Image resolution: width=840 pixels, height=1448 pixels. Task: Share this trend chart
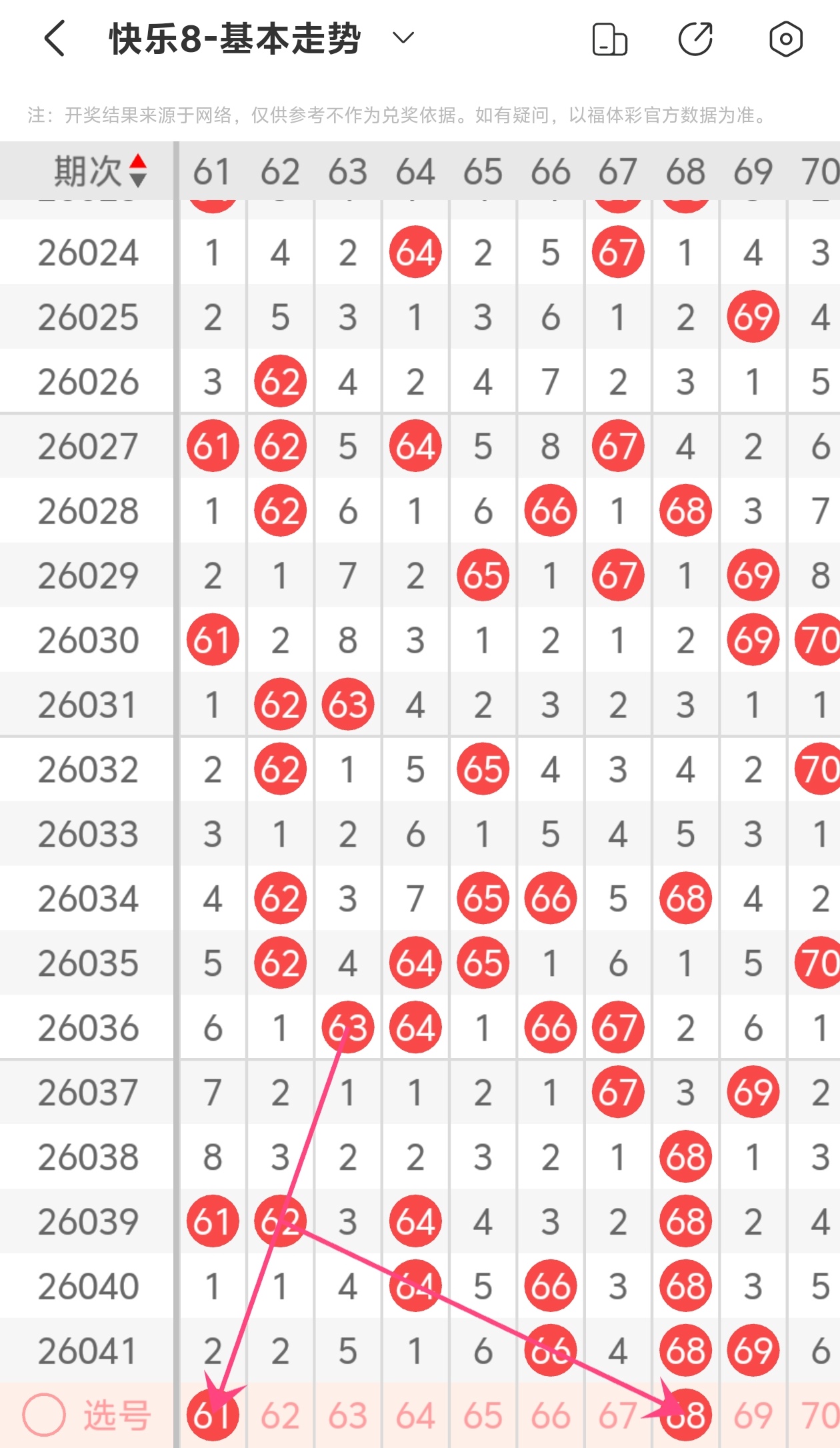click(695, 39)
